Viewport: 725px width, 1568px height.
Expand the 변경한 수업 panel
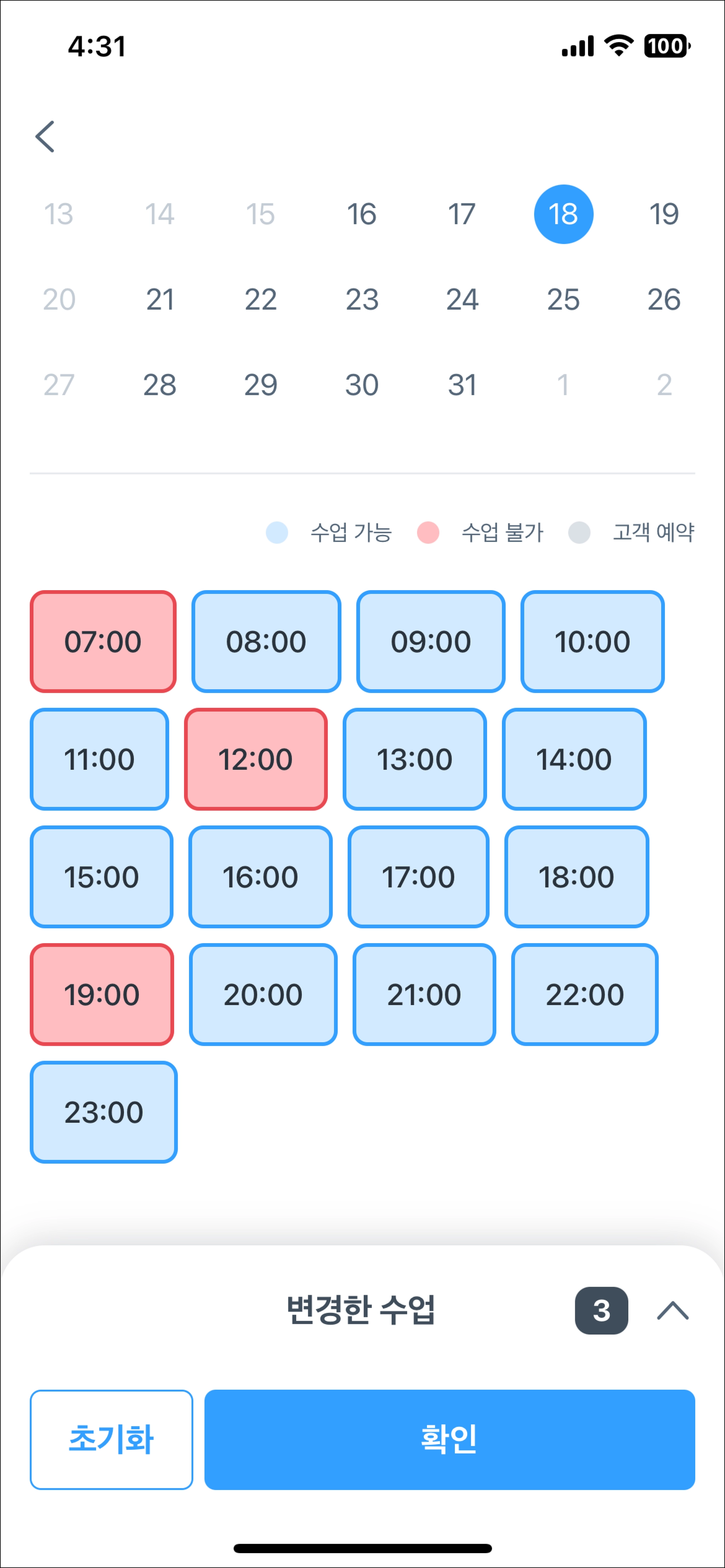673,1310
